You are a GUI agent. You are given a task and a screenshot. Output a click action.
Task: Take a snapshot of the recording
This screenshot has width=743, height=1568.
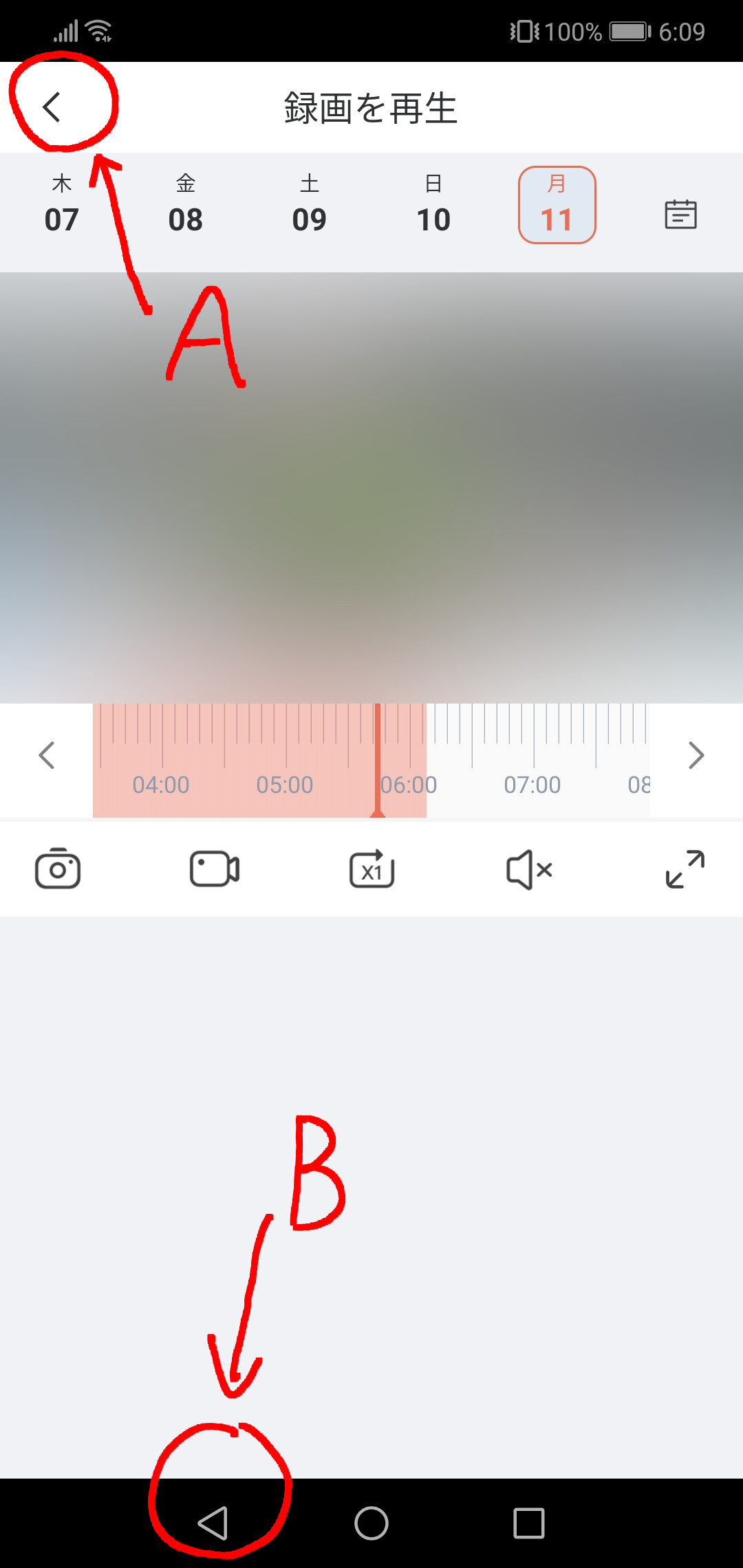tap(58, 869)
